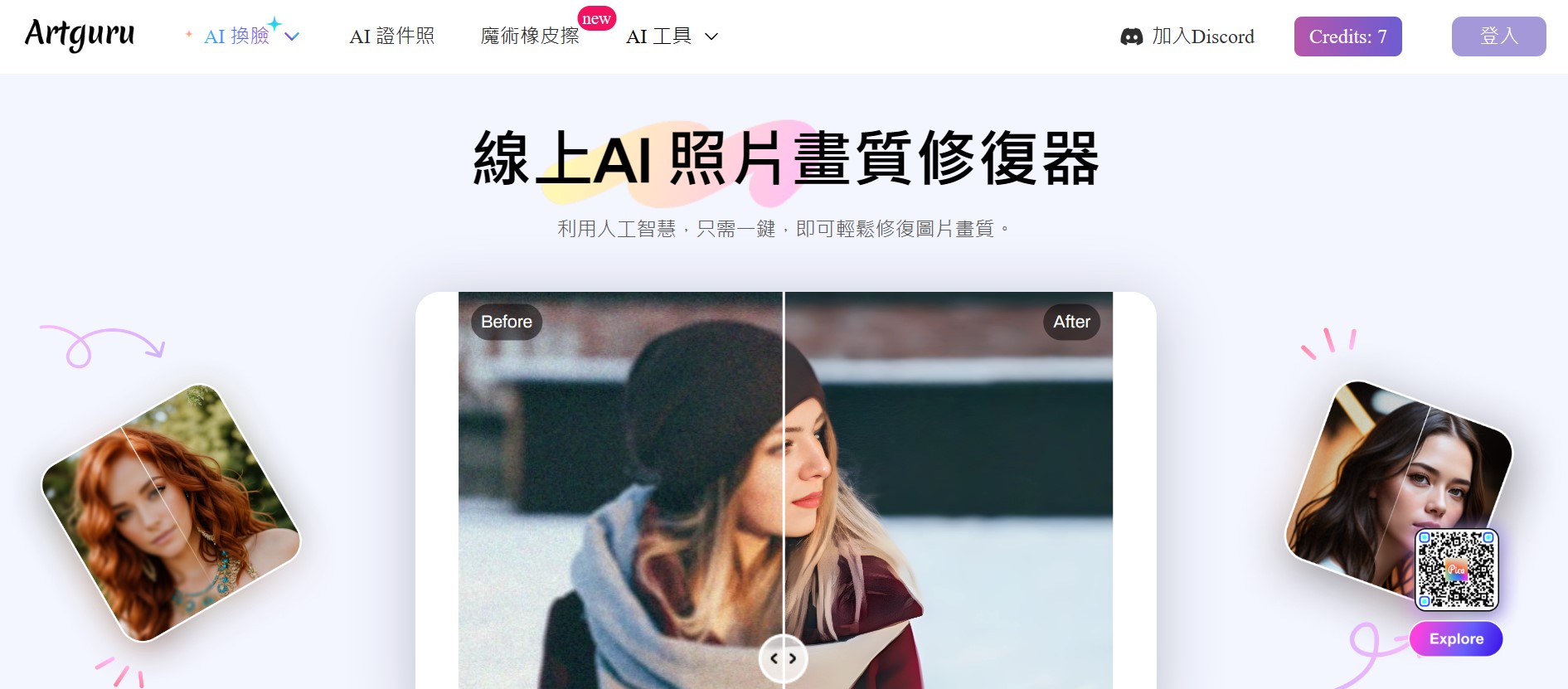The width and height of the screenshot is (1568, 689).
Task: Open AI 證件照 page
Action: 391,36
